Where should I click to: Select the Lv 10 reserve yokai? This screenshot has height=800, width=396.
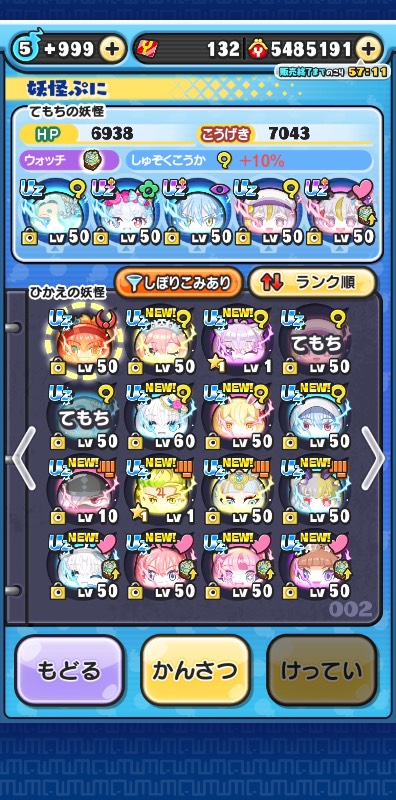[84, 491]
